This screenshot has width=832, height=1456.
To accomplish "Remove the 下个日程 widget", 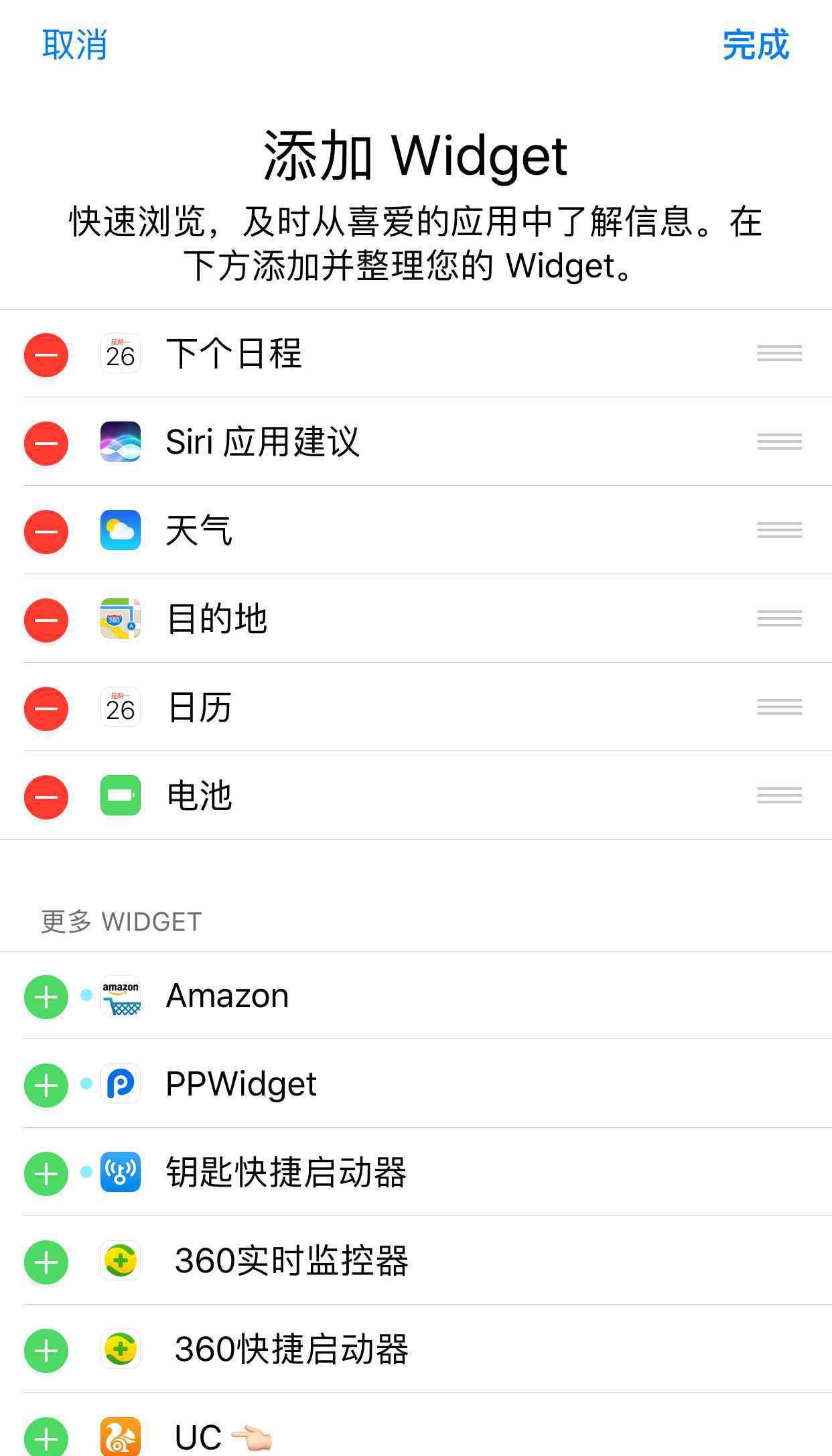I will pos(46,354).
